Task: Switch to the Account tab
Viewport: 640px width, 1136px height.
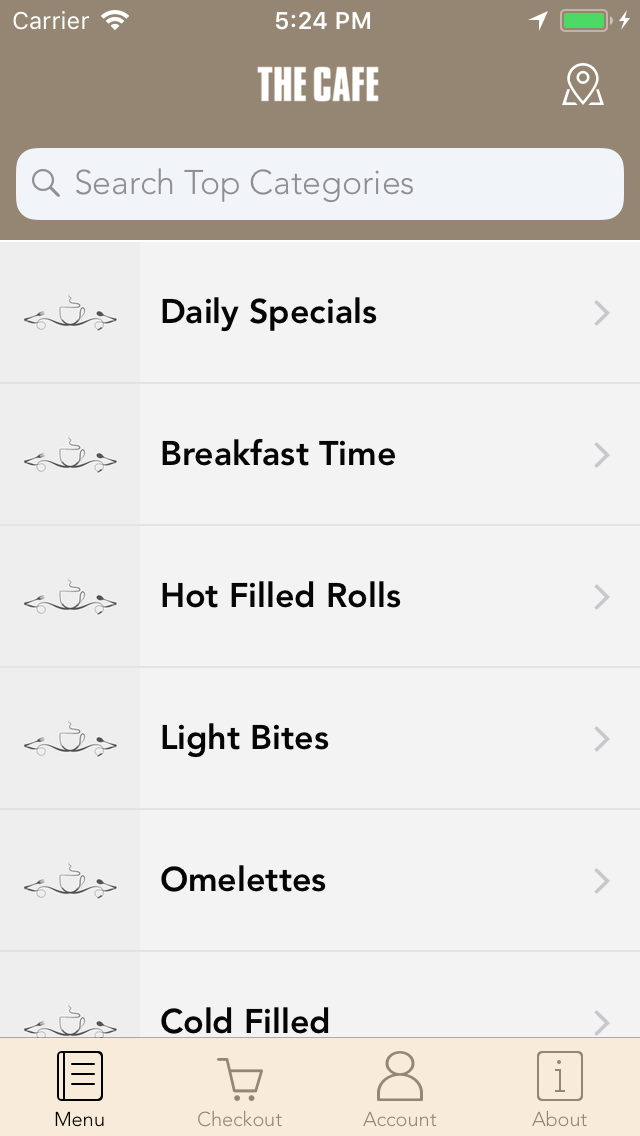Action: [x=400, y=1088]
